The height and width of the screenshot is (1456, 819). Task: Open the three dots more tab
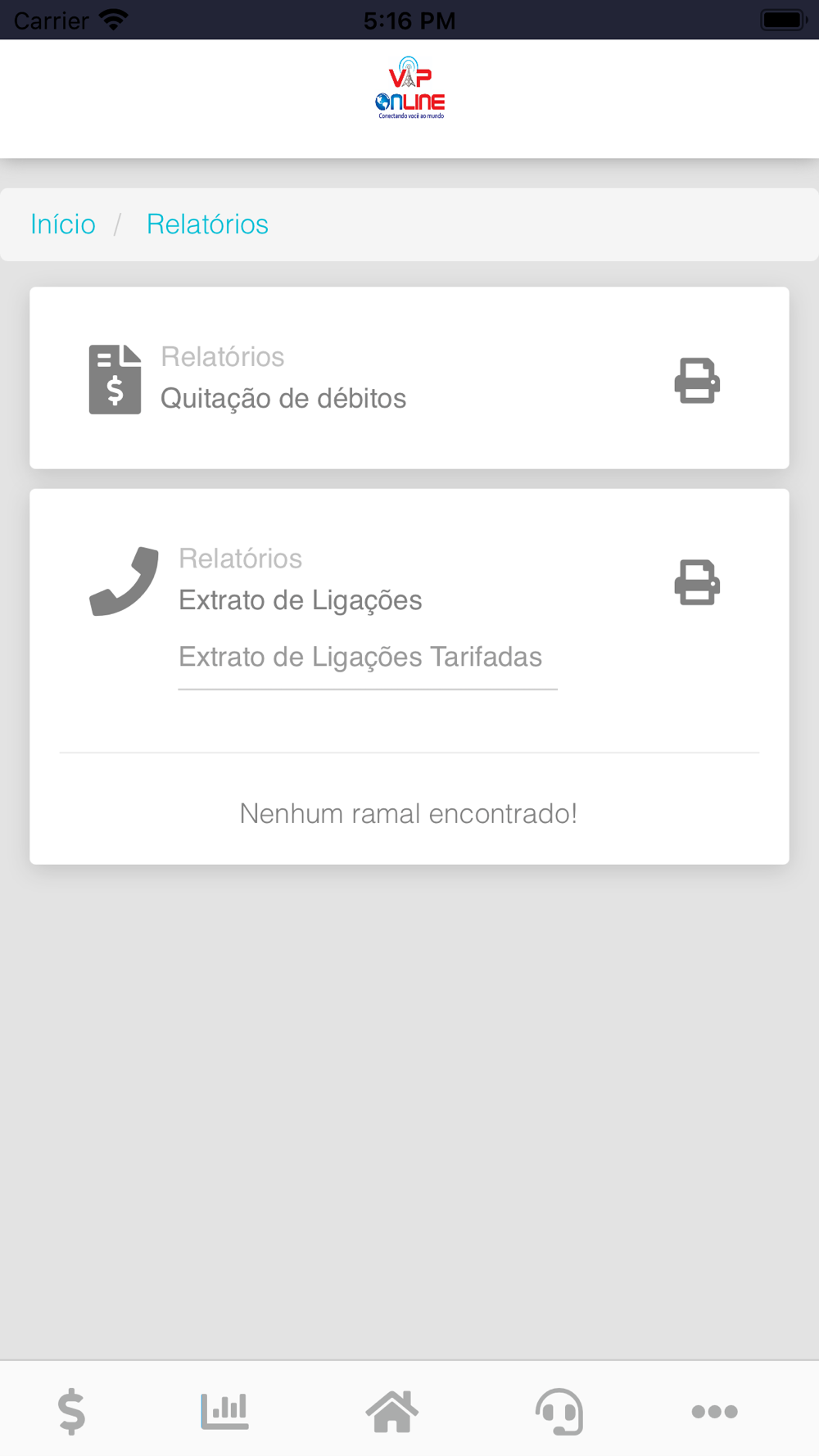(x=715, y=1411)
